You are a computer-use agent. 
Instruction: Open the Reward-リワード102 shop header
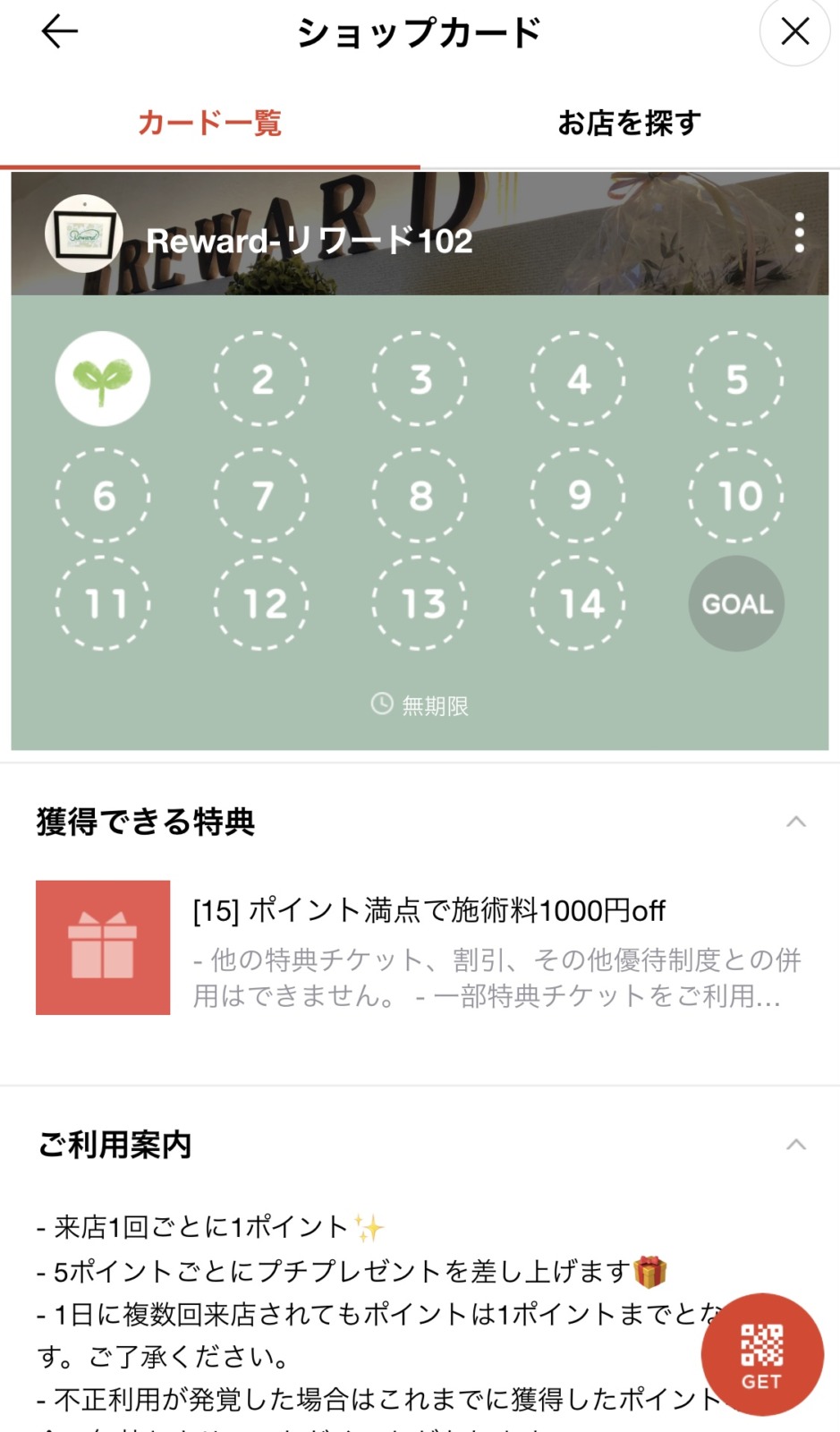309,240
